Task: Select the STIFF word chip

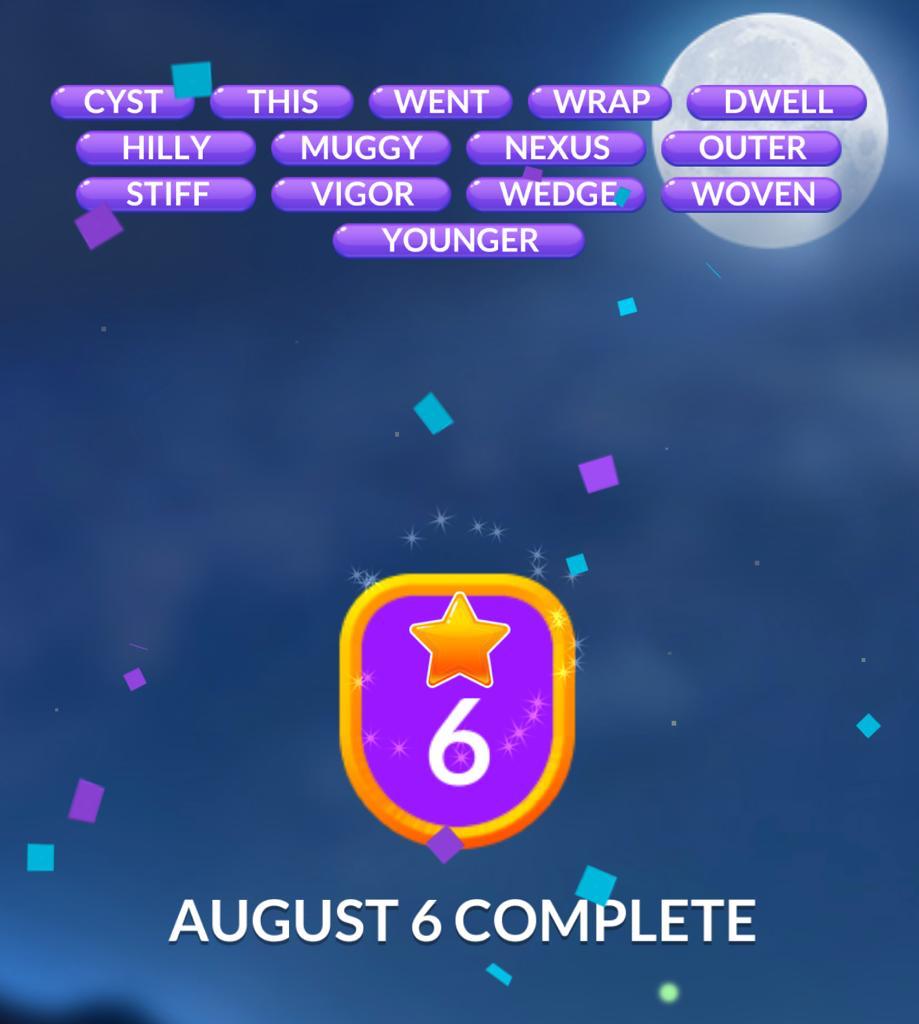Action: point(166,194)
